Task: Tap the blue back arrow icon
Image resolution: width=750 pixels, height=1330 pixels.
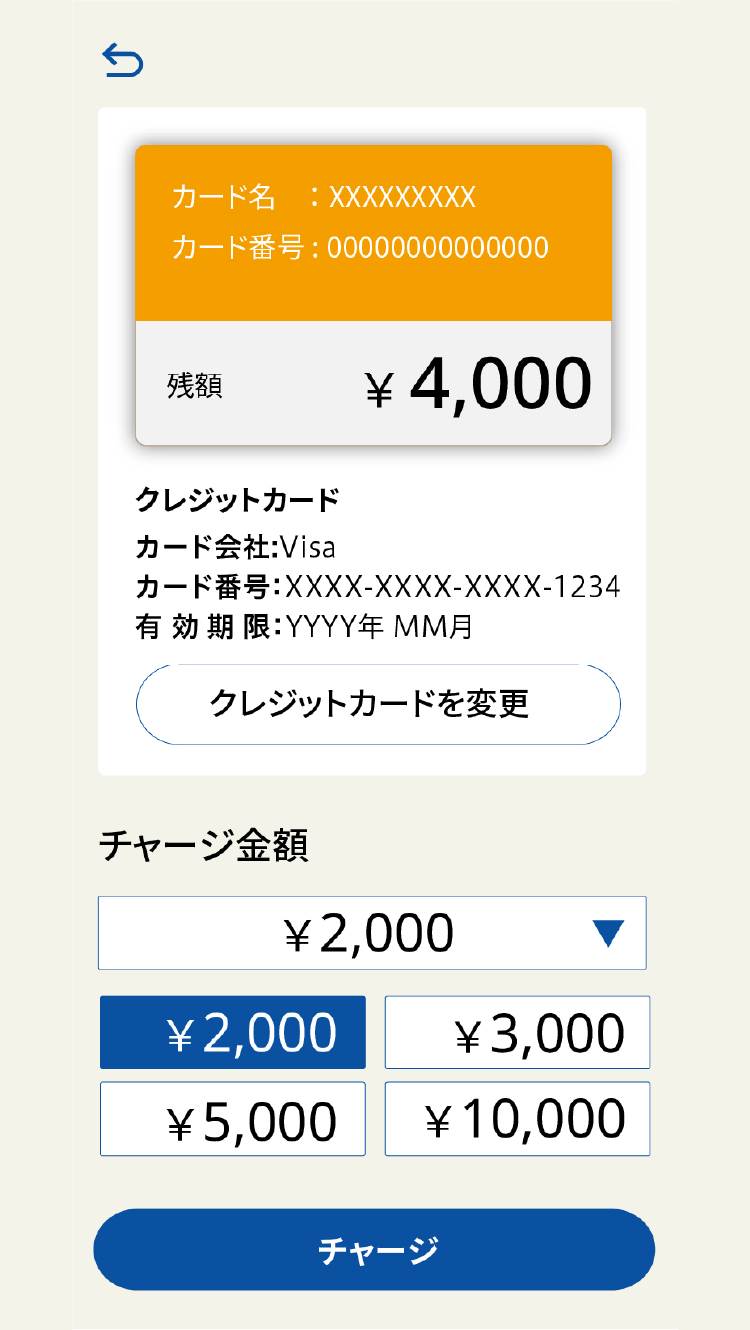Action: [124, 60]
